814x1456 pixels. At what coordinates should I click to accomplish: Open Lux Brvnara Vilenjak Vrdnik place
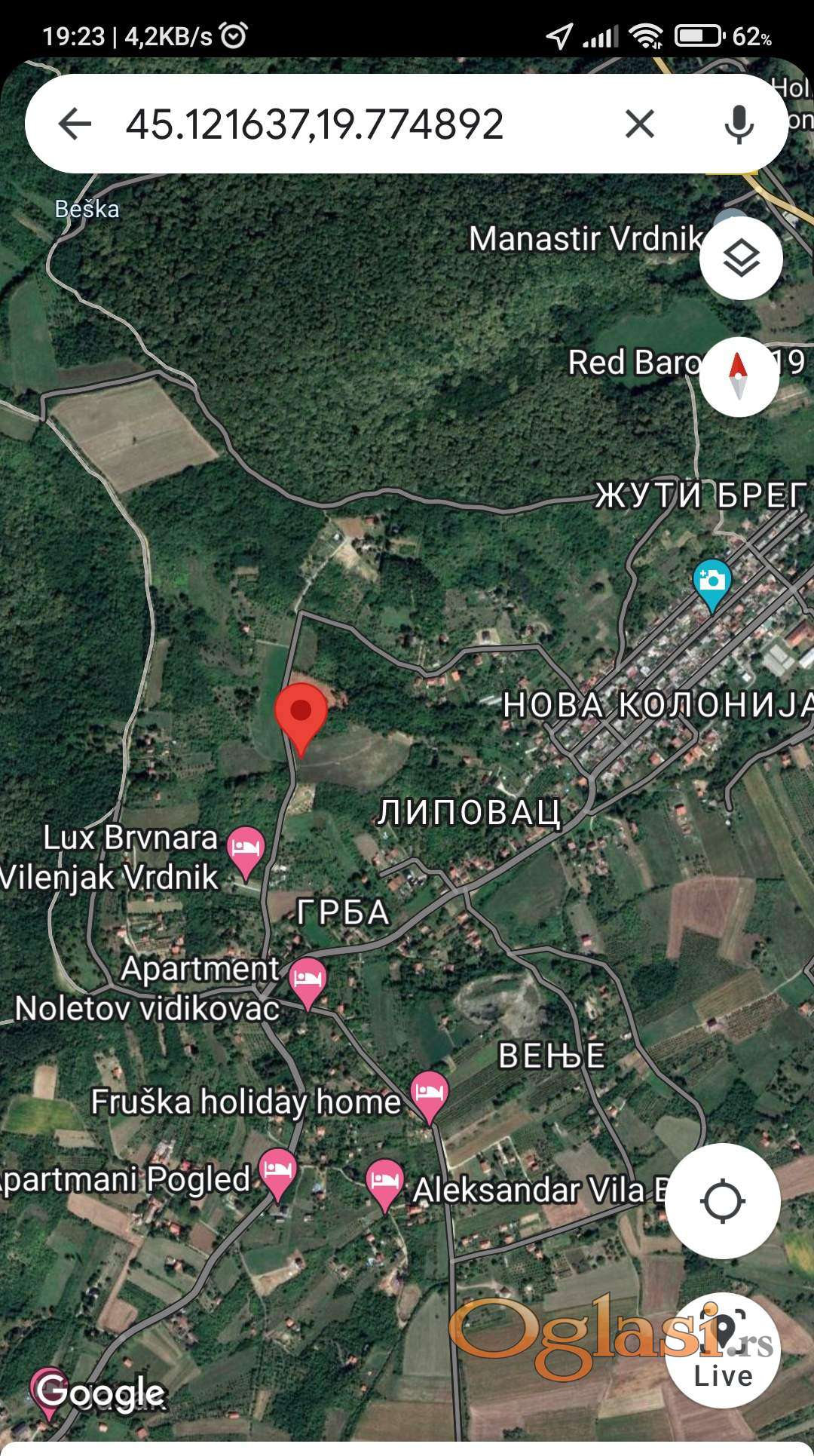(x=246, y=850)
